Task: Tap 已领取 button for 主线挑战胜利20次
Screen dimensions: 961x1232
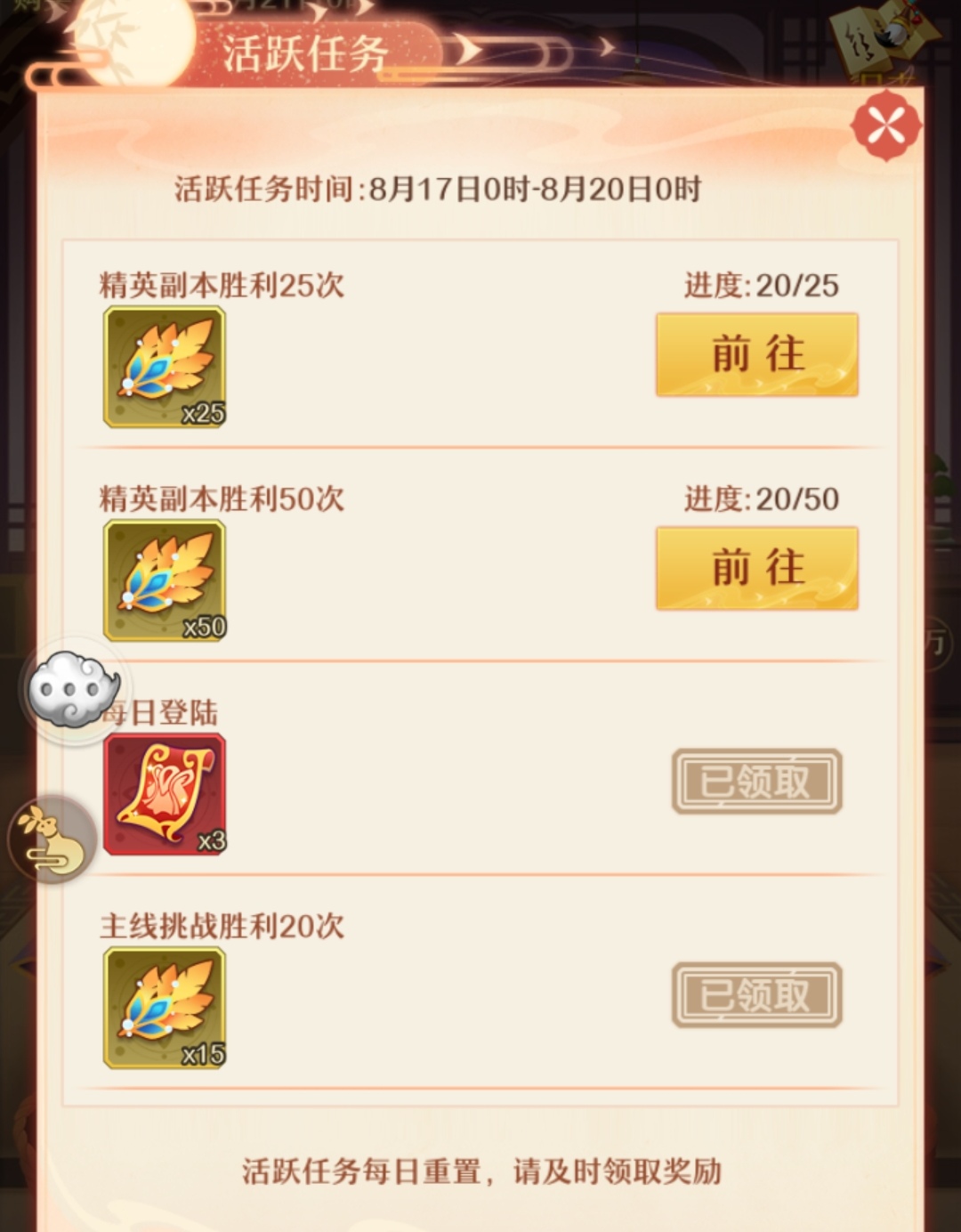Action: (756, 995)
